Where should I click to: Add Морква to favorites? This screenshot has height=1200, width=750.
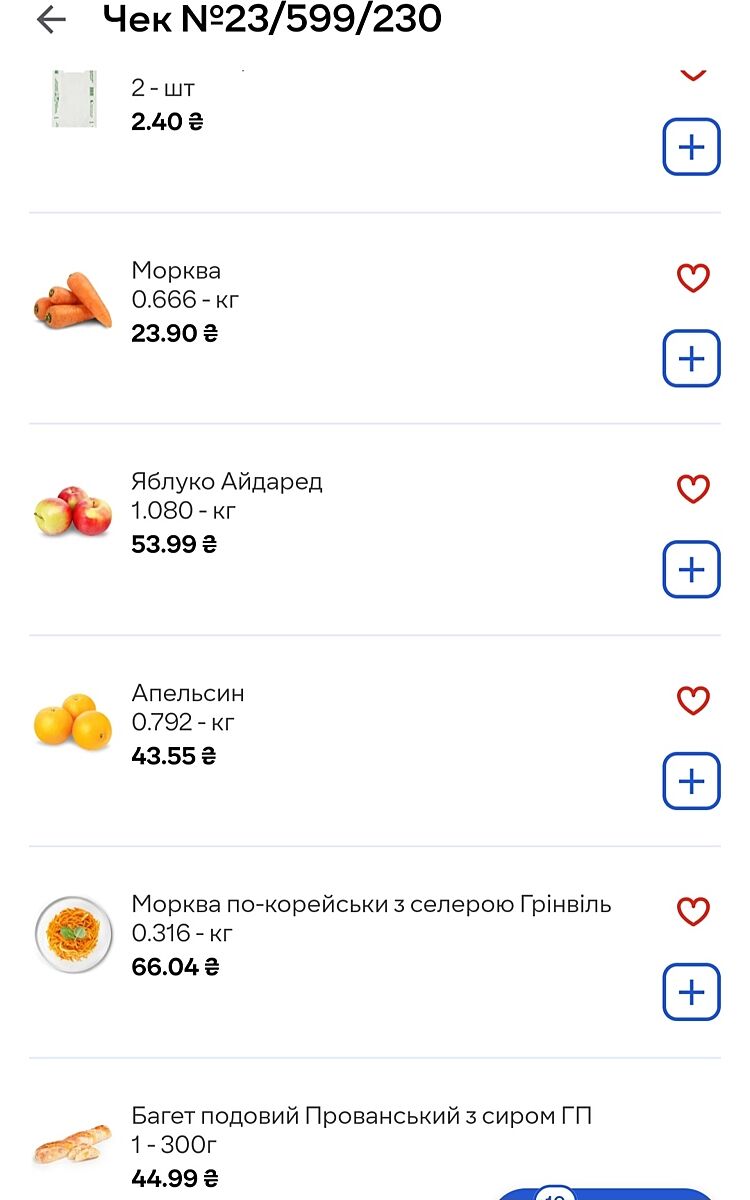tap(693, 278)
